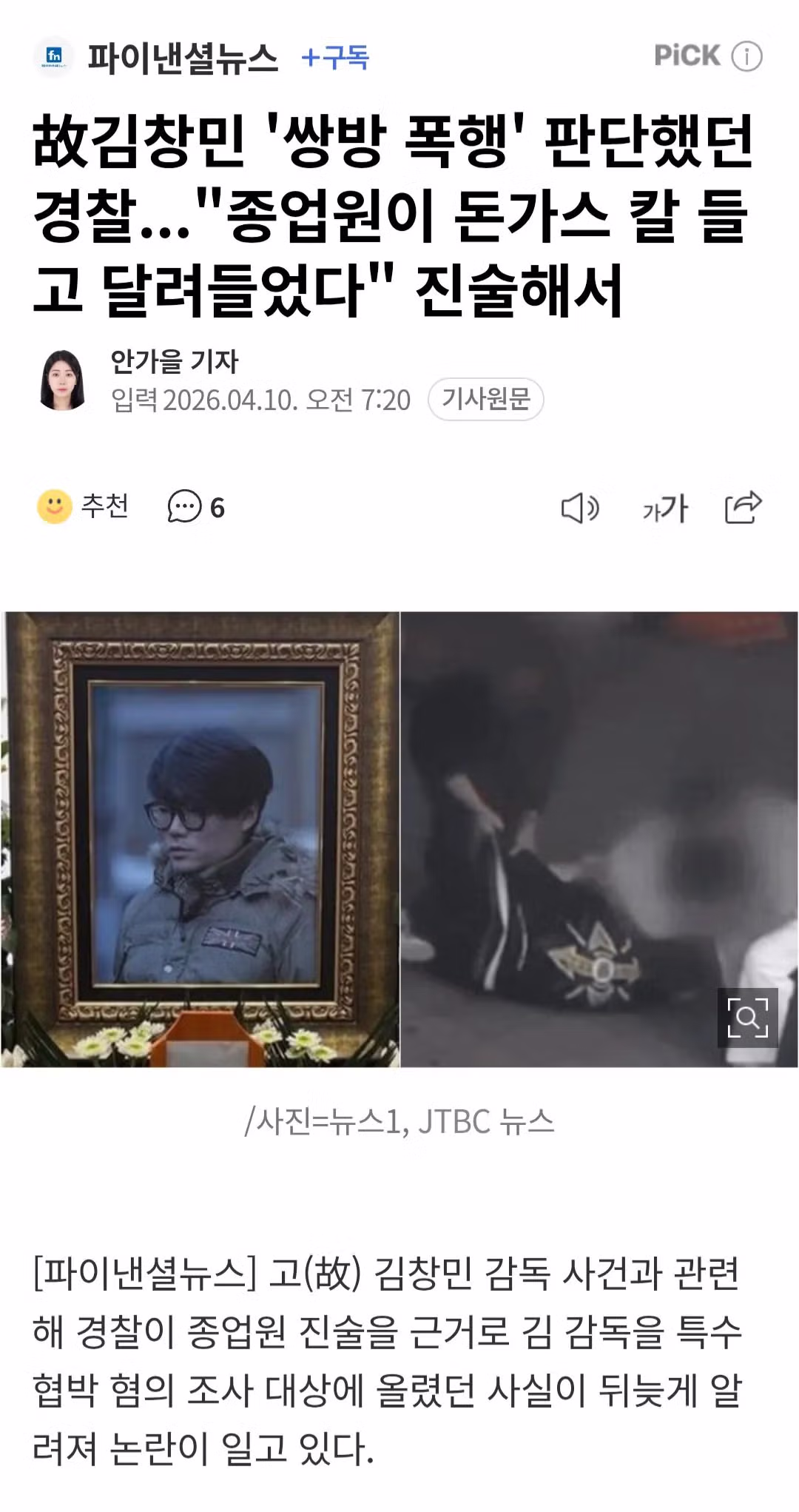Open the 파이낸셜뉴스 publisher page

click(x=181, y=58)
